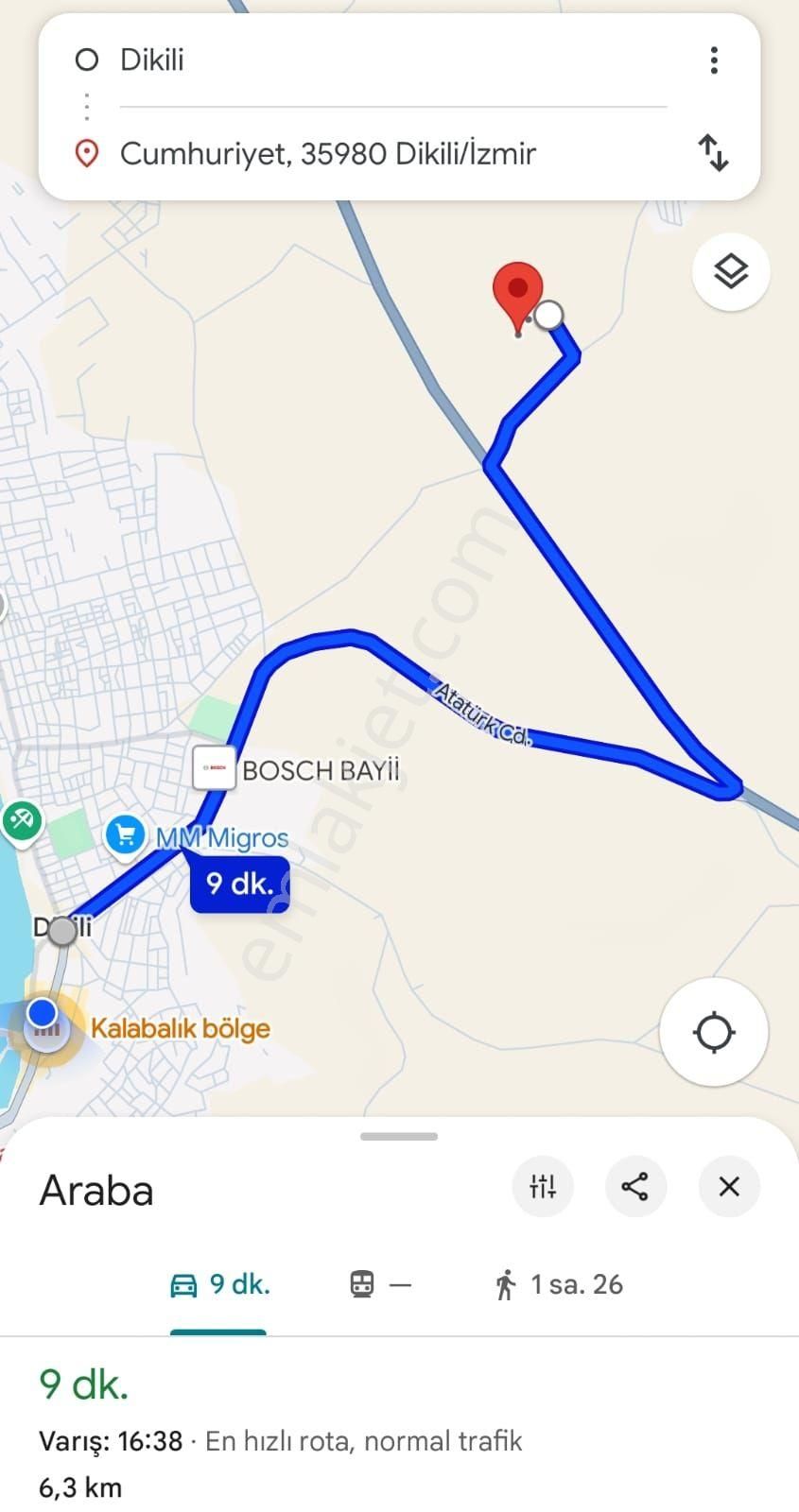799x1512 pixels.
Task: Center map on current location
Action: [714, 1032]
